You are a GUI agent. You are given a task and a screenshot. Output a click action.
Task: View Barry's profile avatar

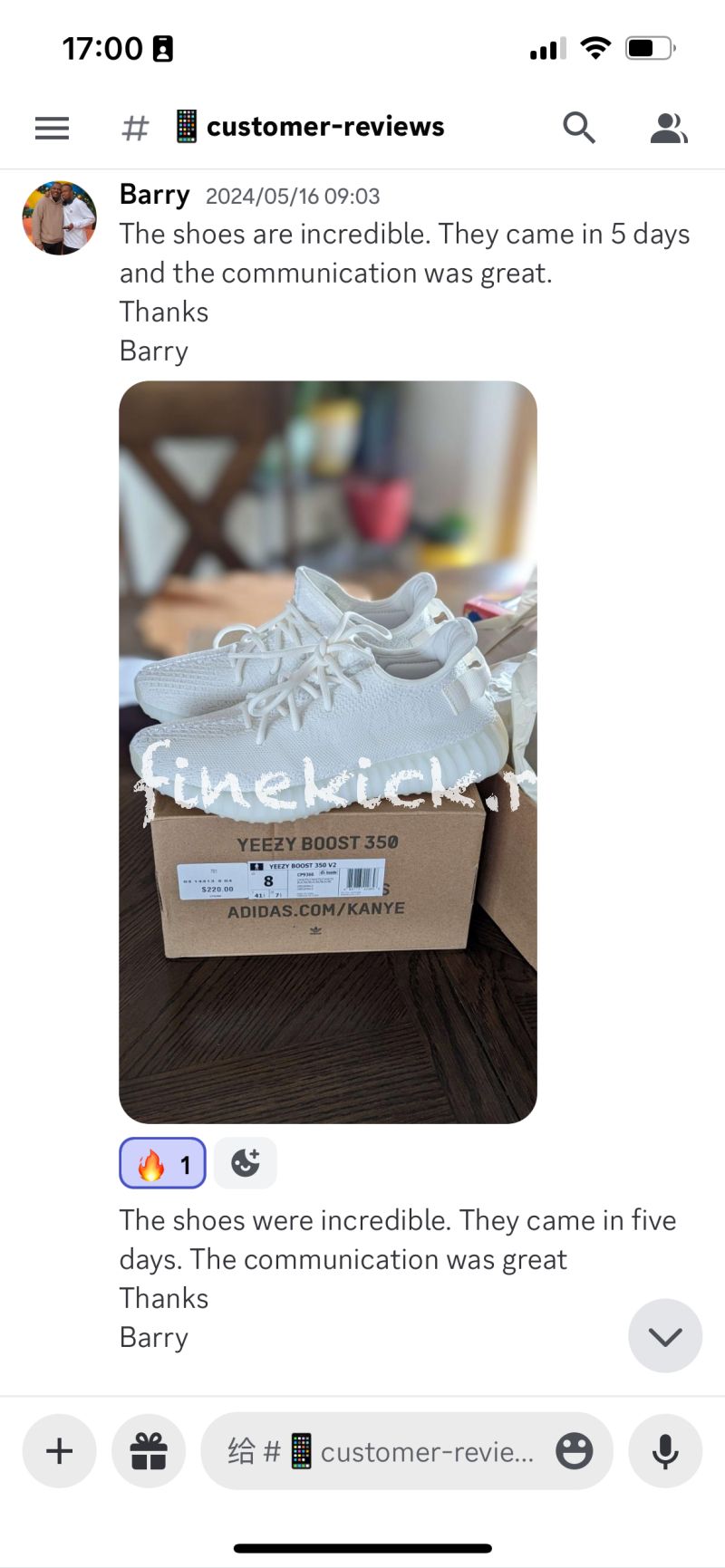pos(60,217)
